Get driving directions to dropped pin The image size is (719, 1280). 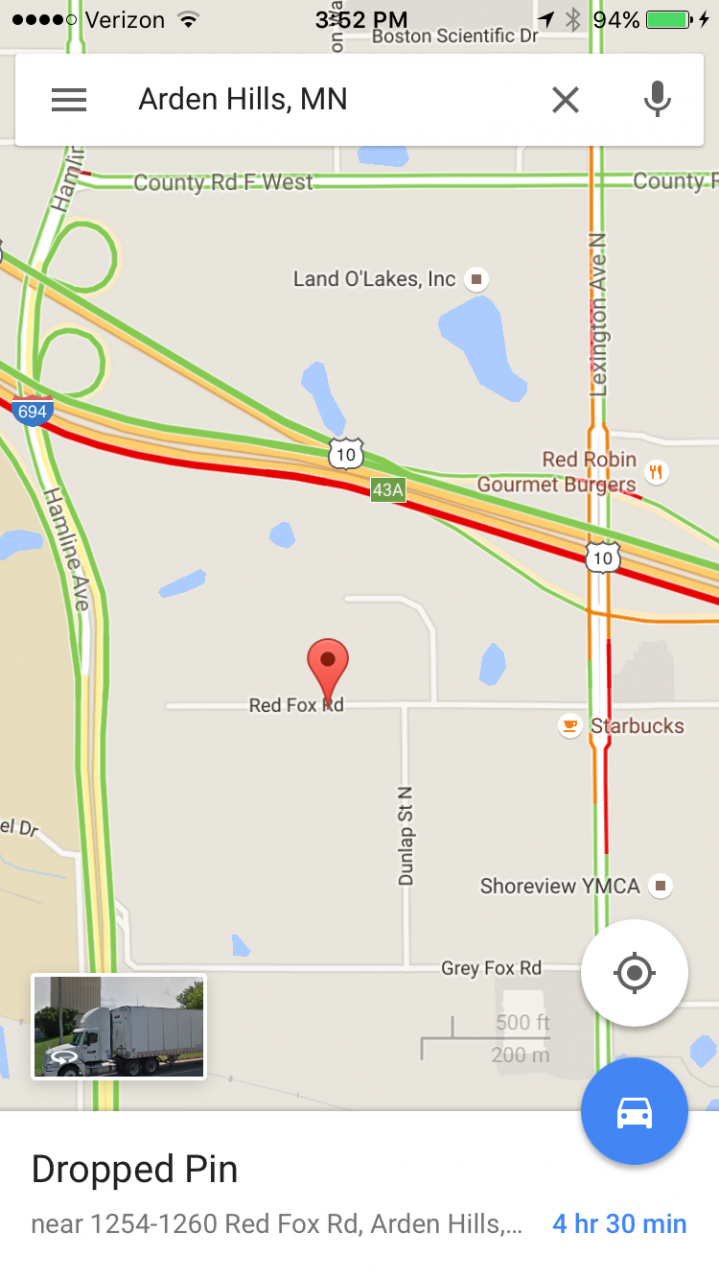coord(634,1111)
